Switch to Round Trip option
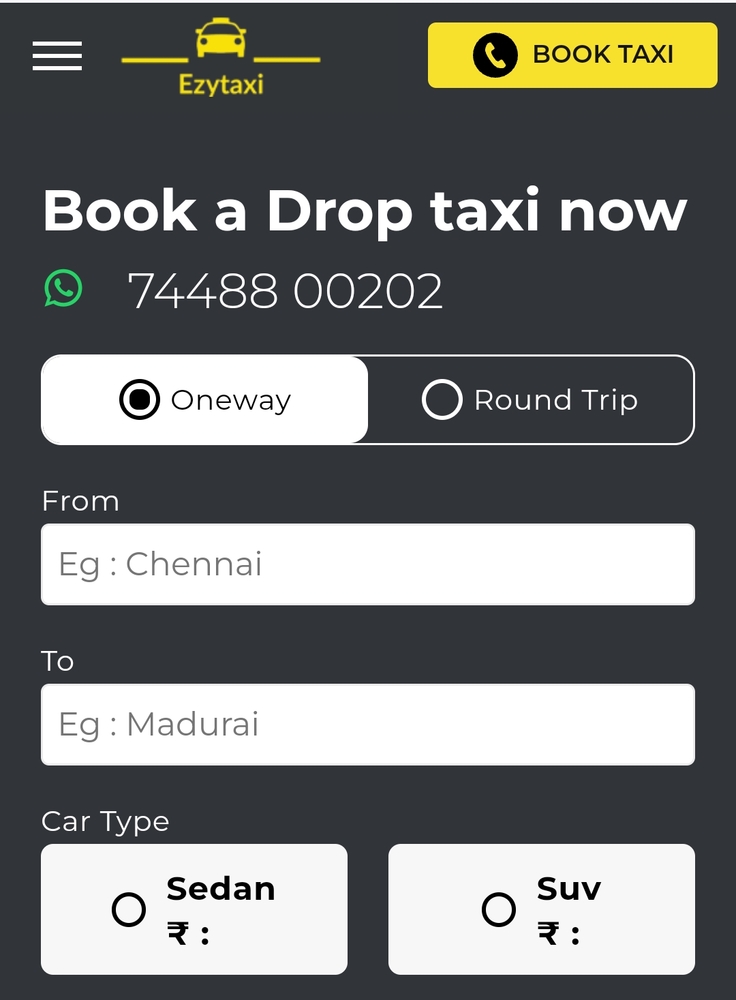The image size is (736, 1000). (x=530, y=400)
